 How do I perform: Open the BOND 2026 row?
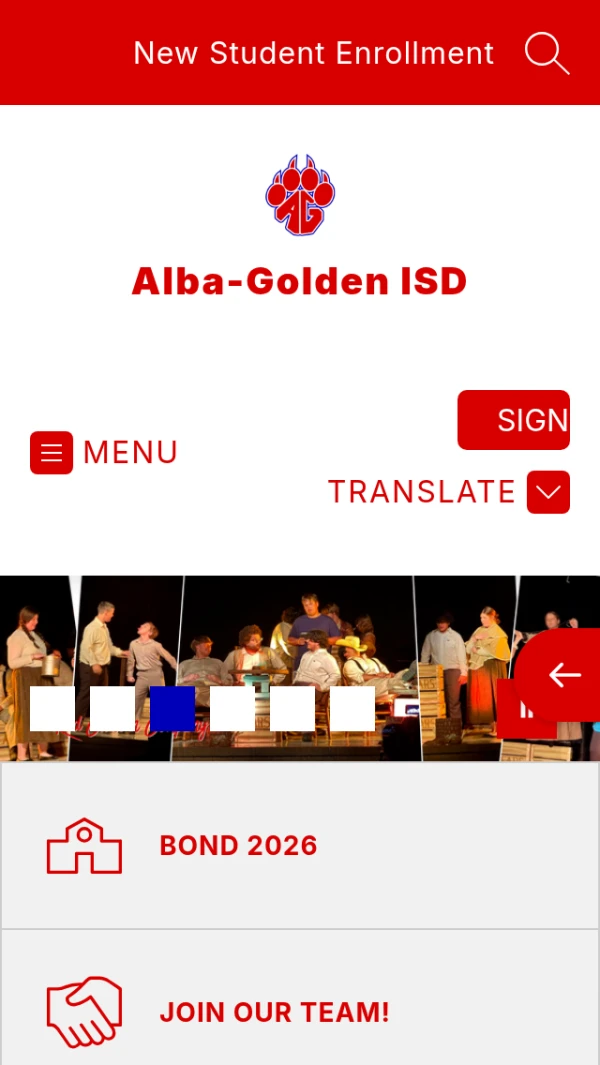[x=300, y=846]
